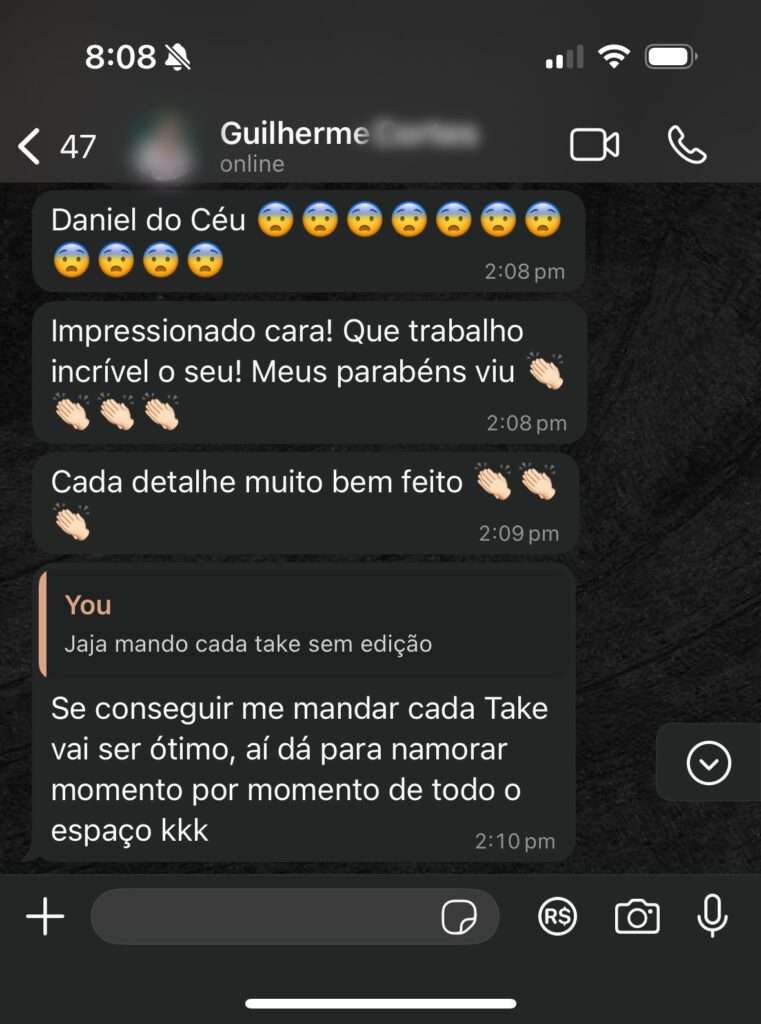Open the R$ payment option
Image resolution: width=761 pixels, height=1024 pixels.
pyautogui.click(x=557, y=916)
